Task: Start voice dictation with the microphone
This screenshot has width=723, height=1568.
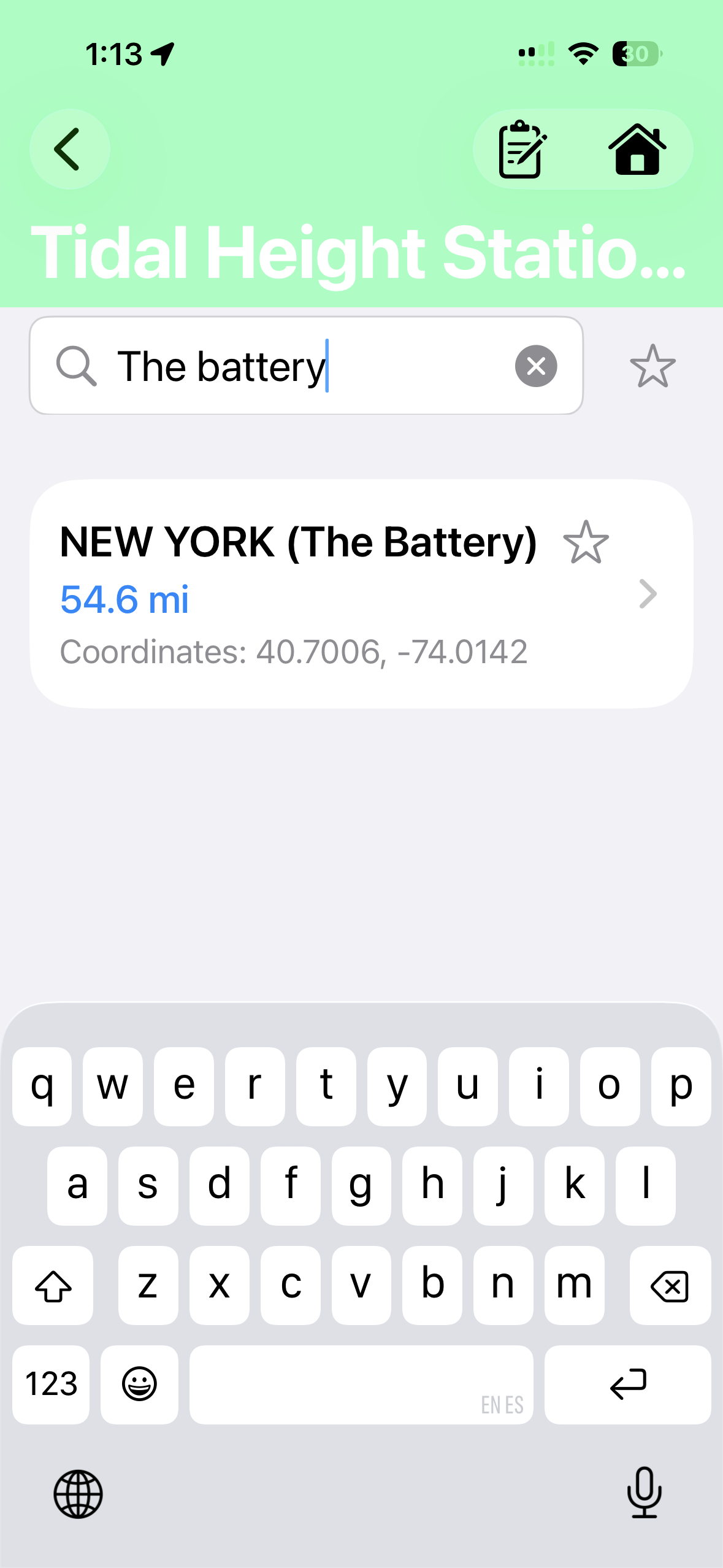Action: (644, 1493)
